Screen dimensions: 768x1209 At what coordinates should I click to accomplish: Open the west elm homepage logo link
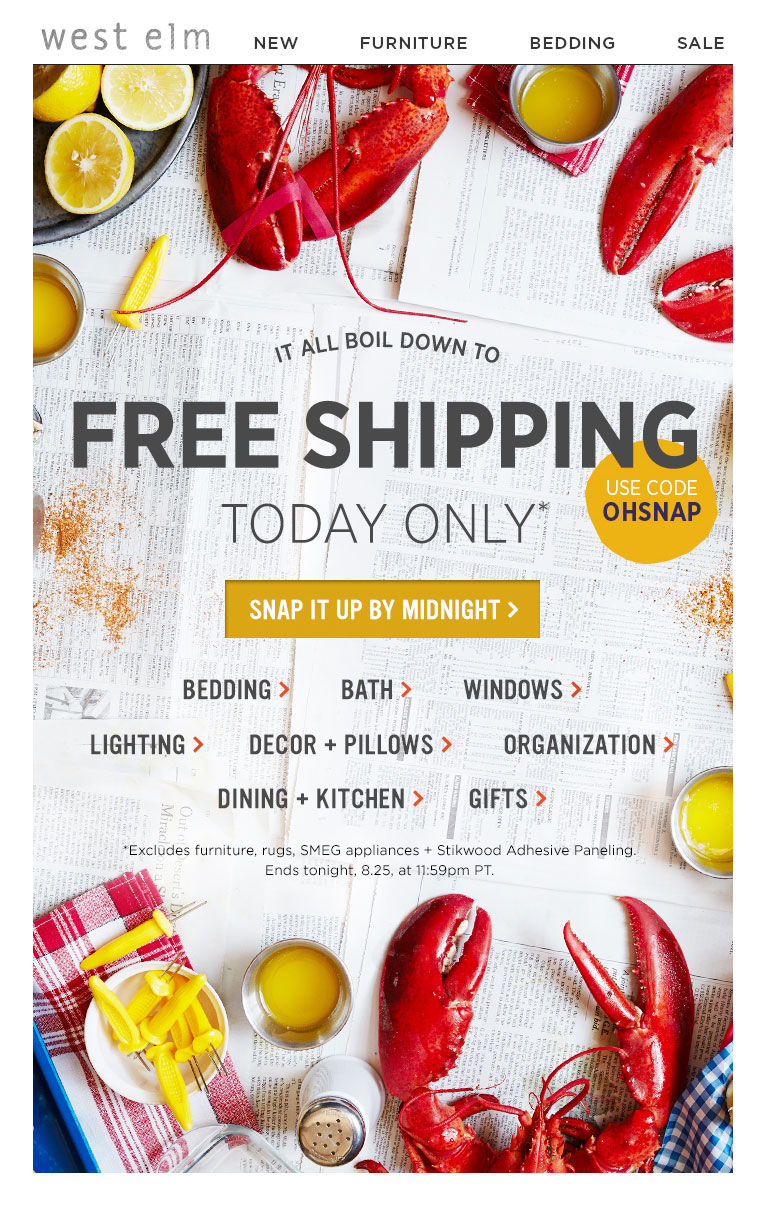126,38
